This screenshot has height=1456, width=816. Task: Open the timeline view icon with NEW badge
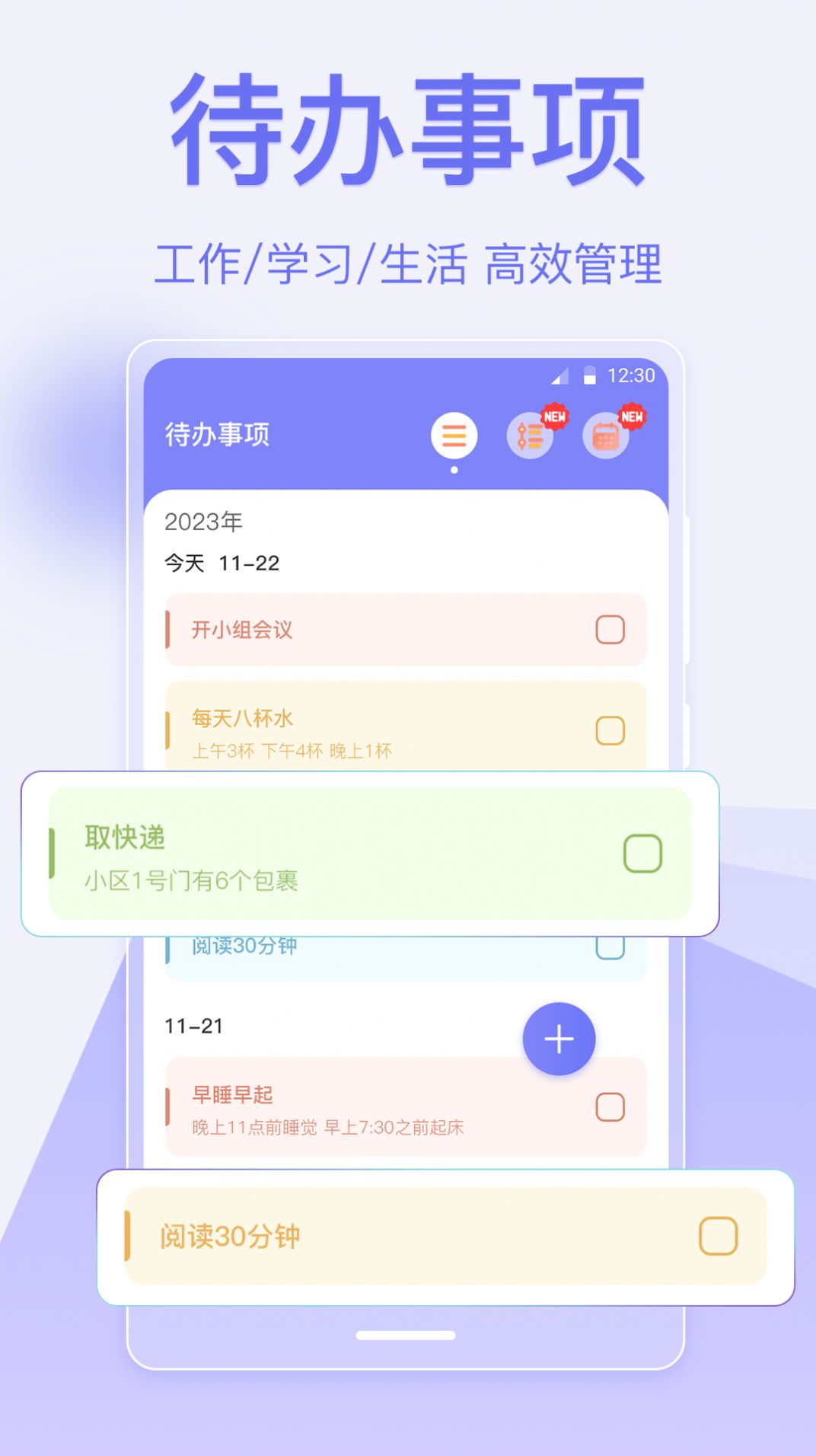pos(531,434)
